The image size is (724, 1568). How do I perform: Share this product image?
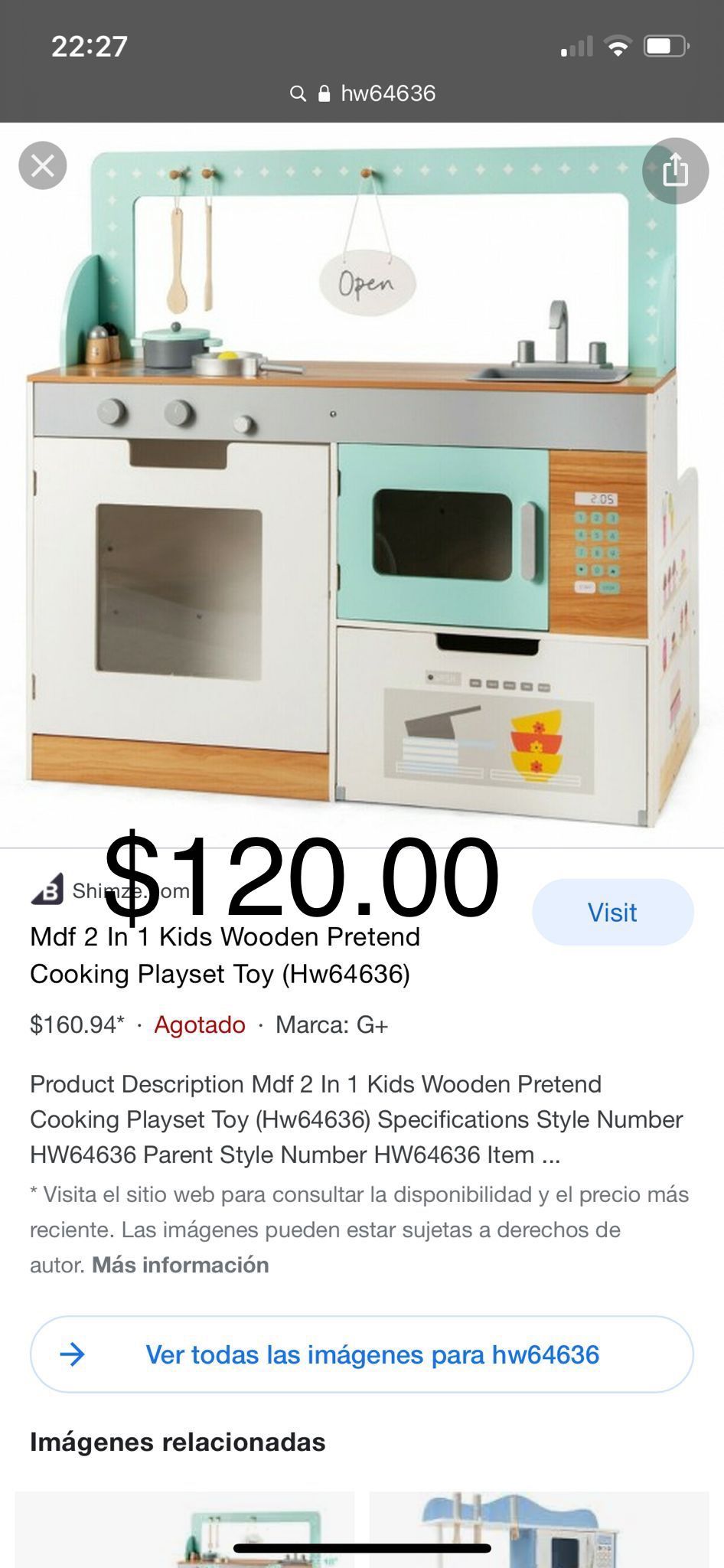[x=675, y=170]
